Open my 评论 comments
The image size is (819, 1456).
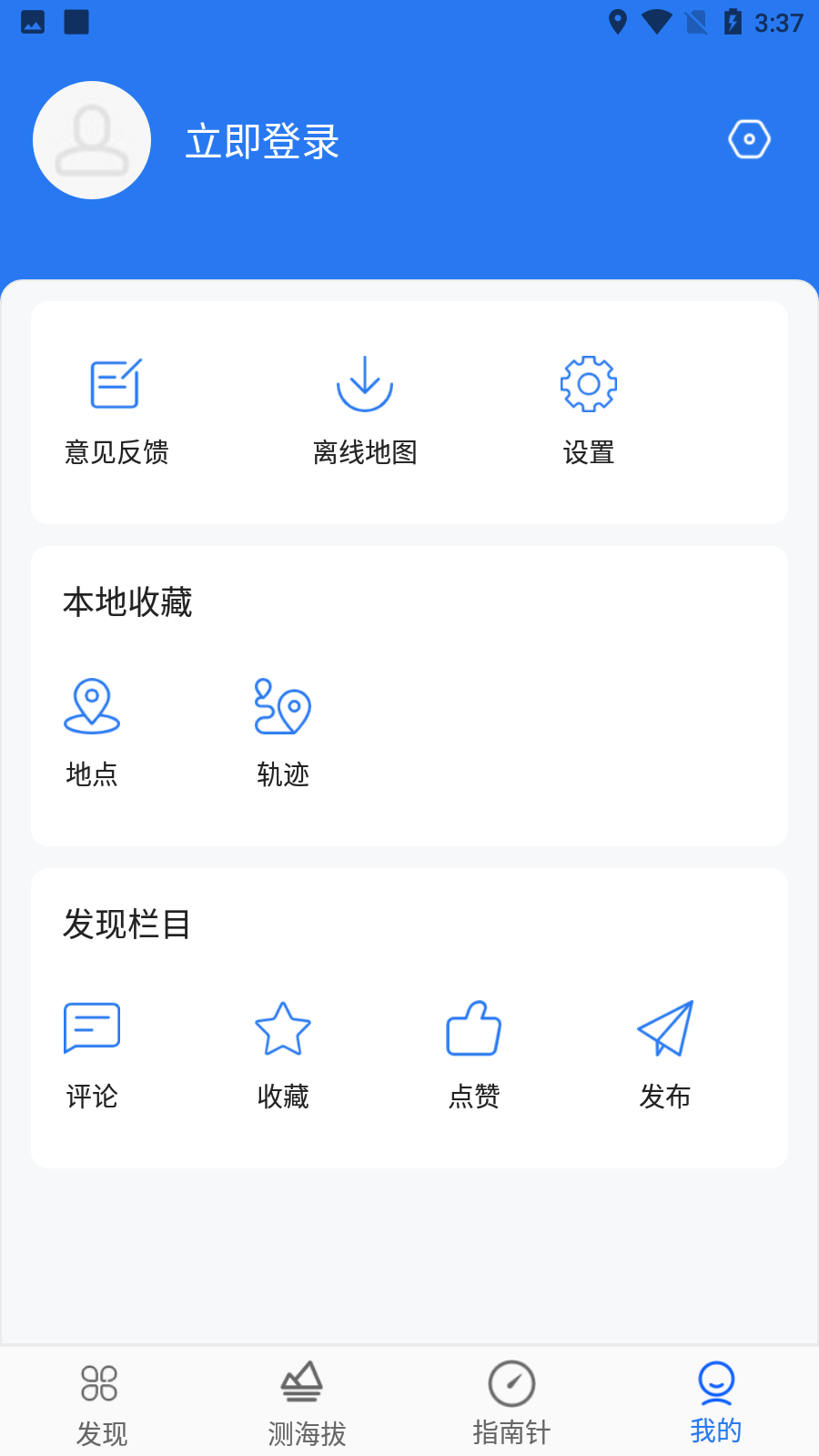coord(92,1055)
